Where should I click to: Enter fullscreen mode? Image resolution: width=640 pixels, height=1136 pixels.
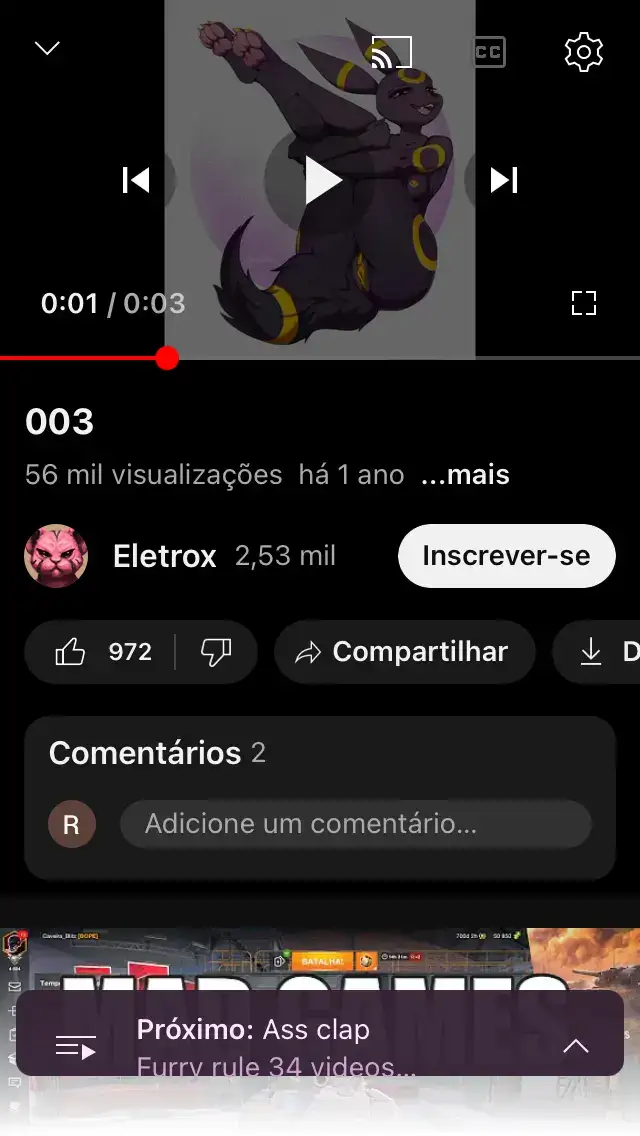click(584, 303)
